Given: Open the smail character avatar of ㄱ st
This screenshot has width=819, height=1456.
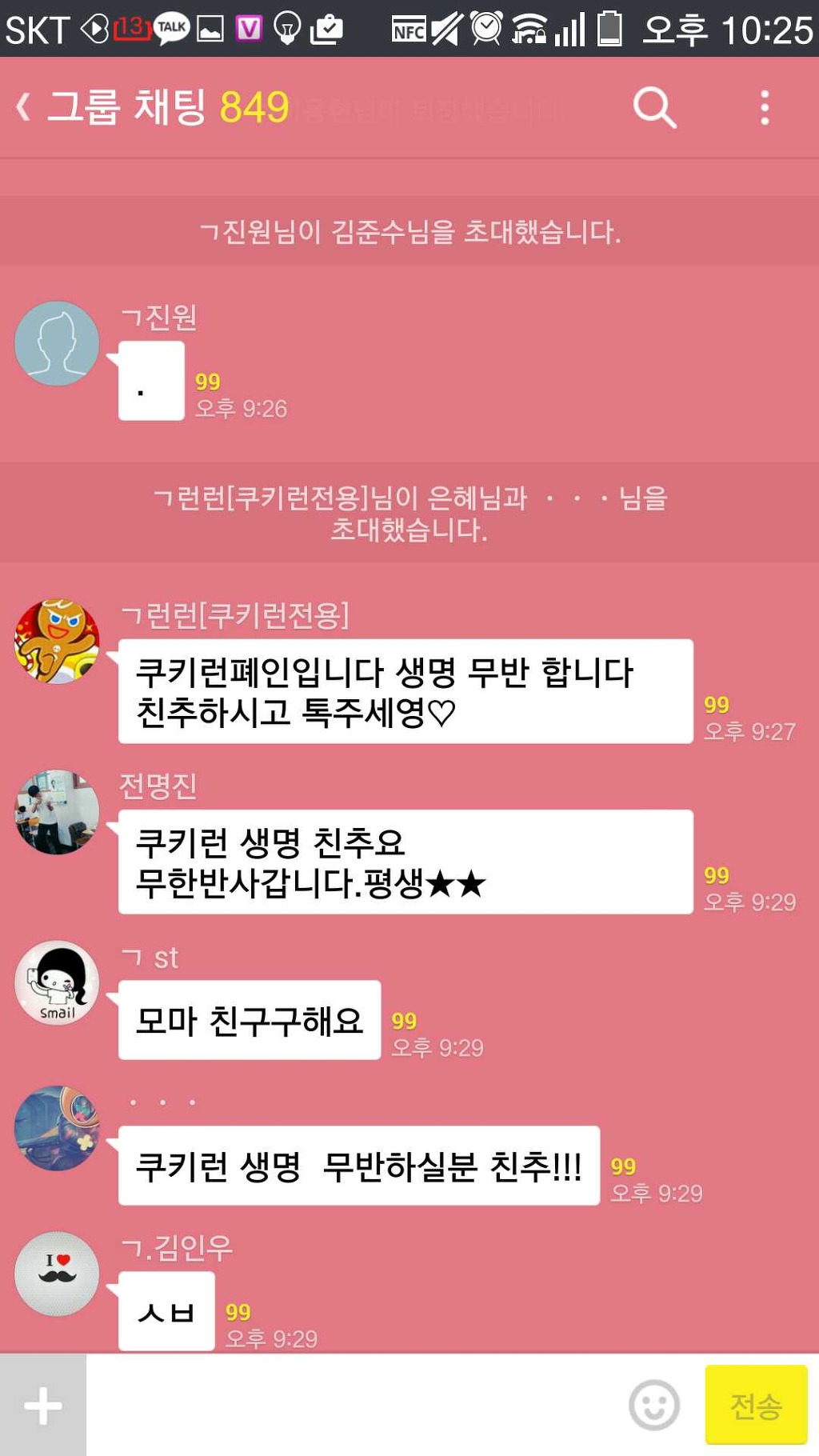Looking at the screenshot, I should (x=56, y=984).
